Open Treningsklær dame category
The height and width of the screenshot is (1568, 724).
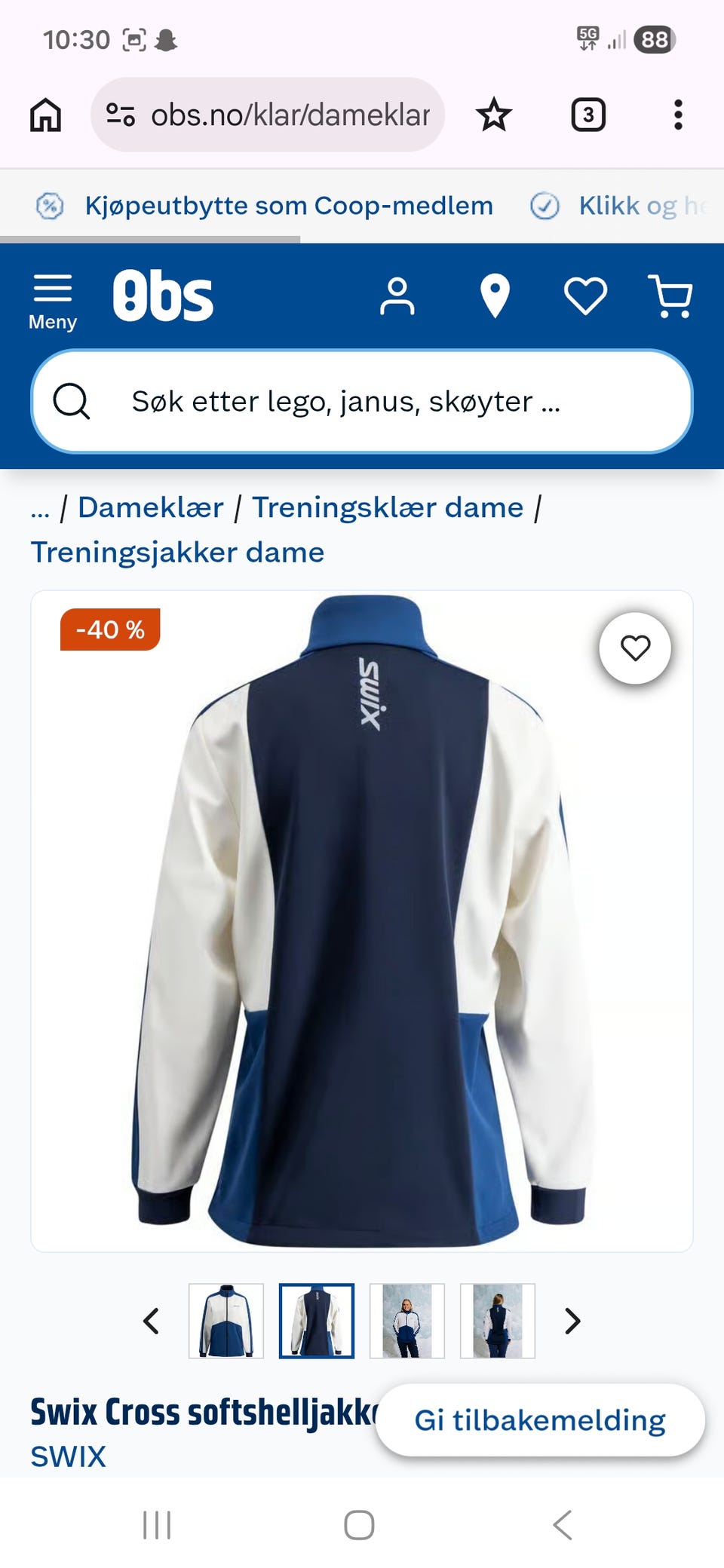pos(388,507)
